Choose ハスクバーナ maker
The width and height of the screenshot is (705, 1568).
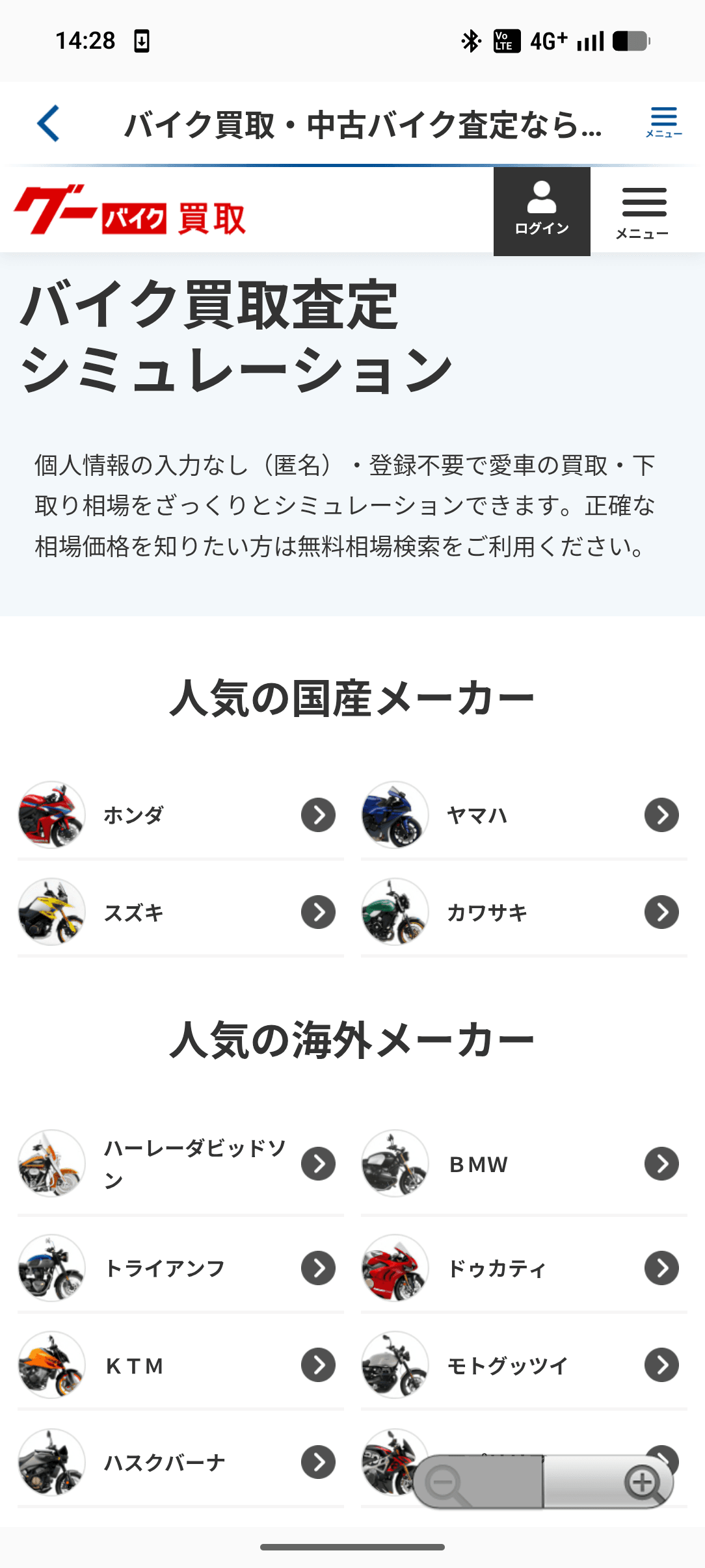click(180, 1463)
